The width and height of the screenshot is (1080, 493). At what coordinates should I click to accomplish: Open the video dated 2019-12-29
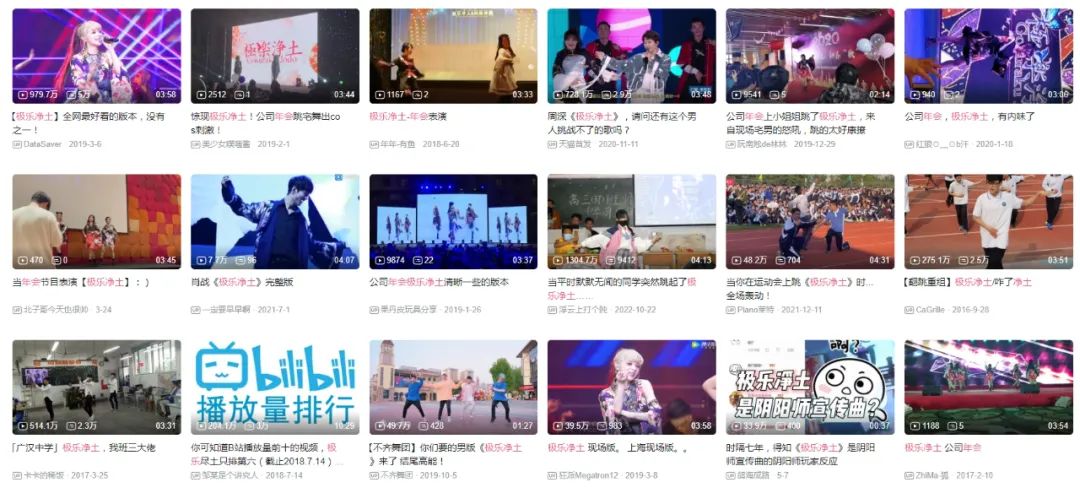pyautogui.click(x=809, y=54)
